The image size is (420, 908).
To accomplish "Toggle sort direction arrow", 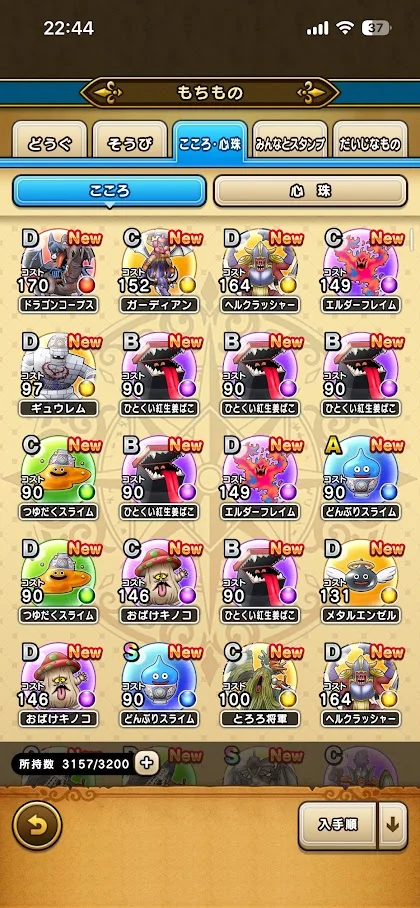I will 393,825.
